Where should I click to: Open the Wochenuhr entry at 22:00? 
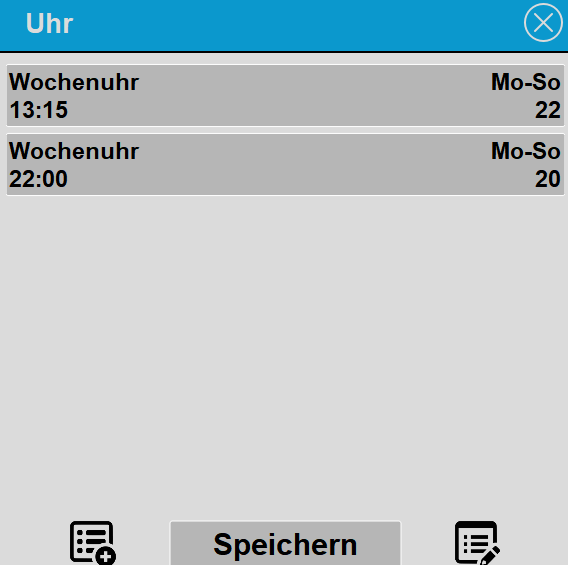point(285,164)
